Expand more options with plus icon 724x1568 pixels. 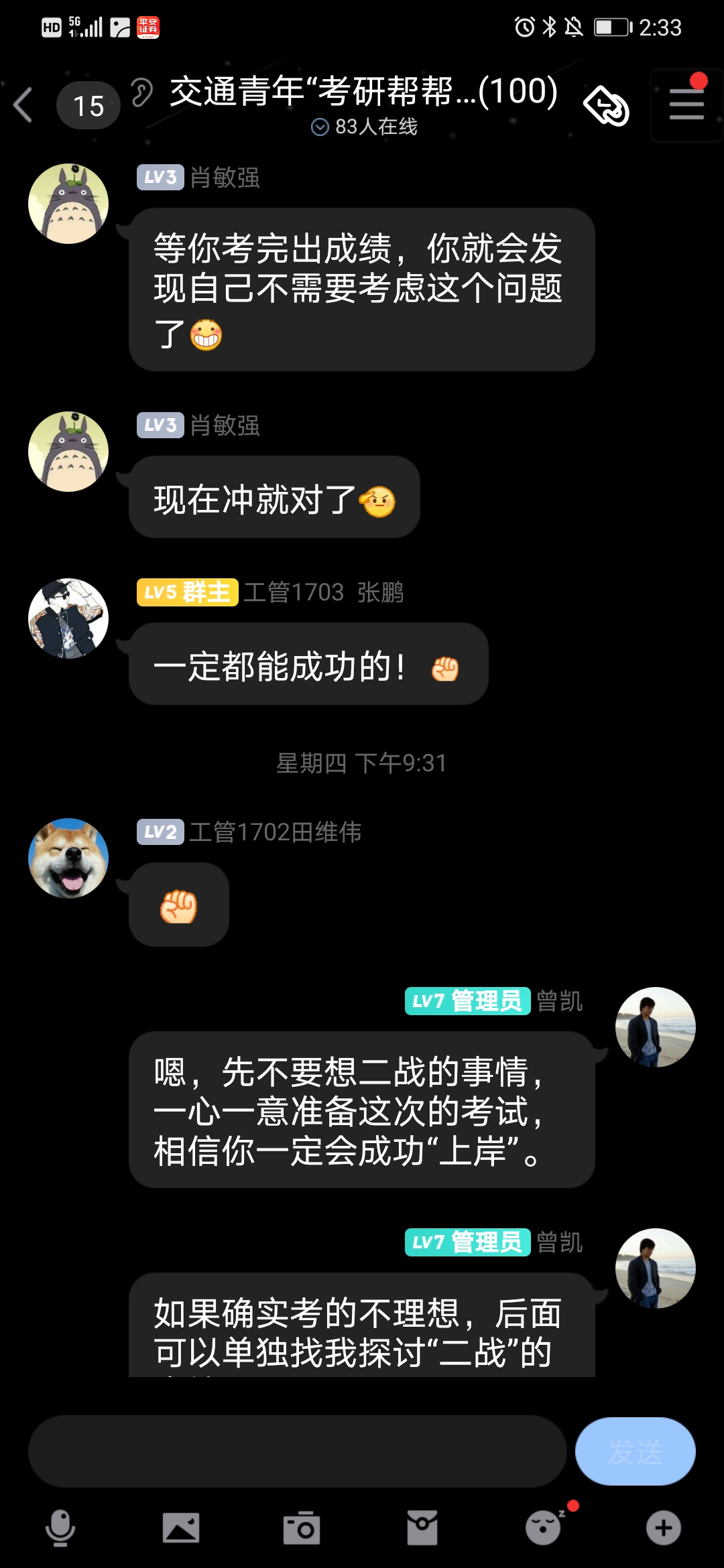pyautogui.click(x=664, y=1528)
